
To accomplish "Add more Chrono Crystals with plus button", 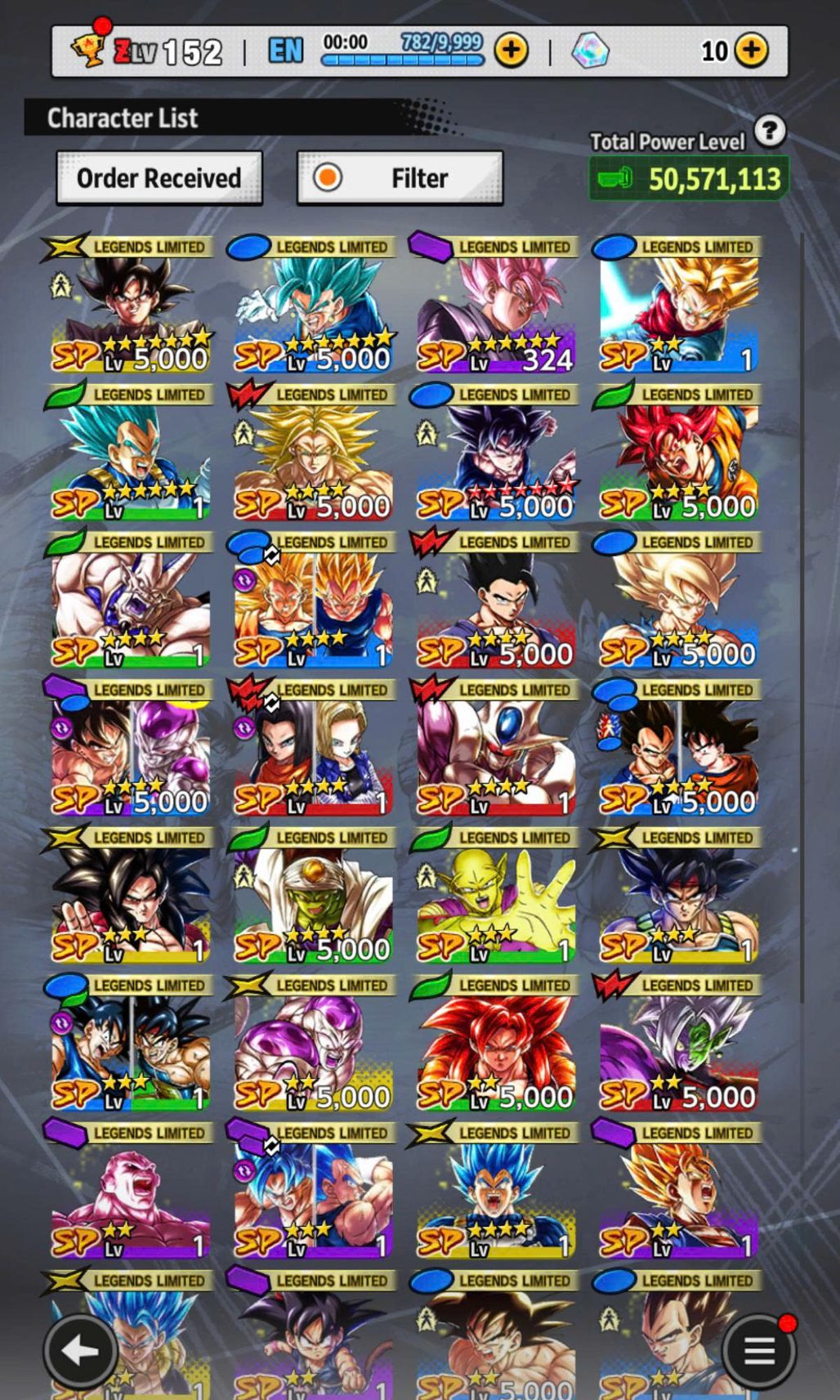I will (751, 51).
